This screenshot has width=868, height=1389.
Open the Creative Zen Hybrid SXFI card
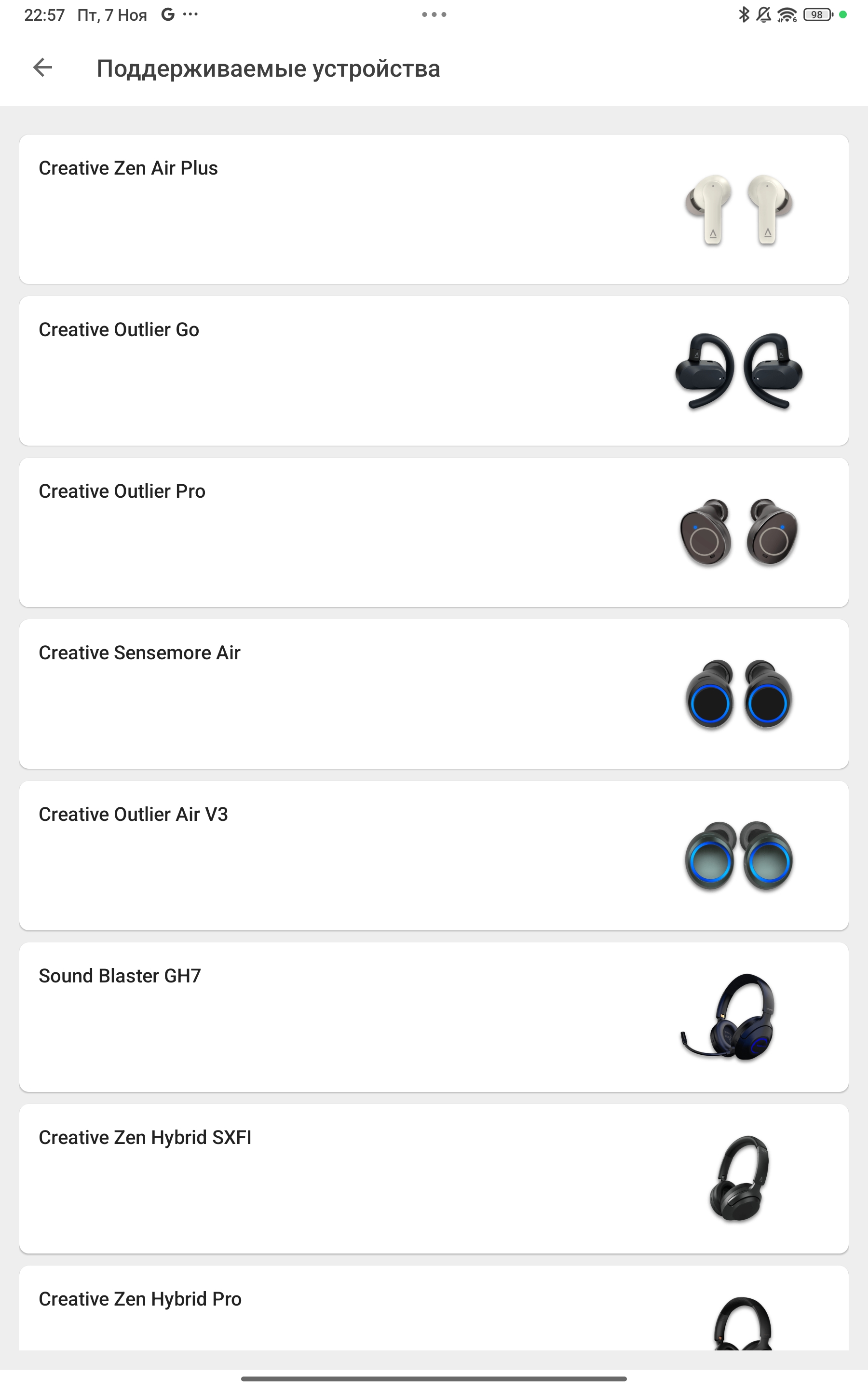coord(434,1178)
